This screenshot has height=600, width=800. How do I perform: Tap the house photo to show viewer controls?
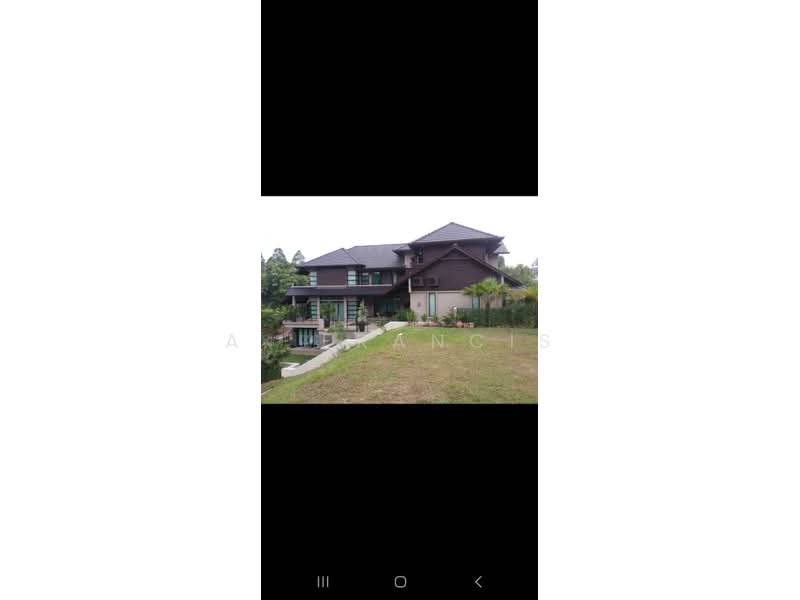[x=399, y=300]
